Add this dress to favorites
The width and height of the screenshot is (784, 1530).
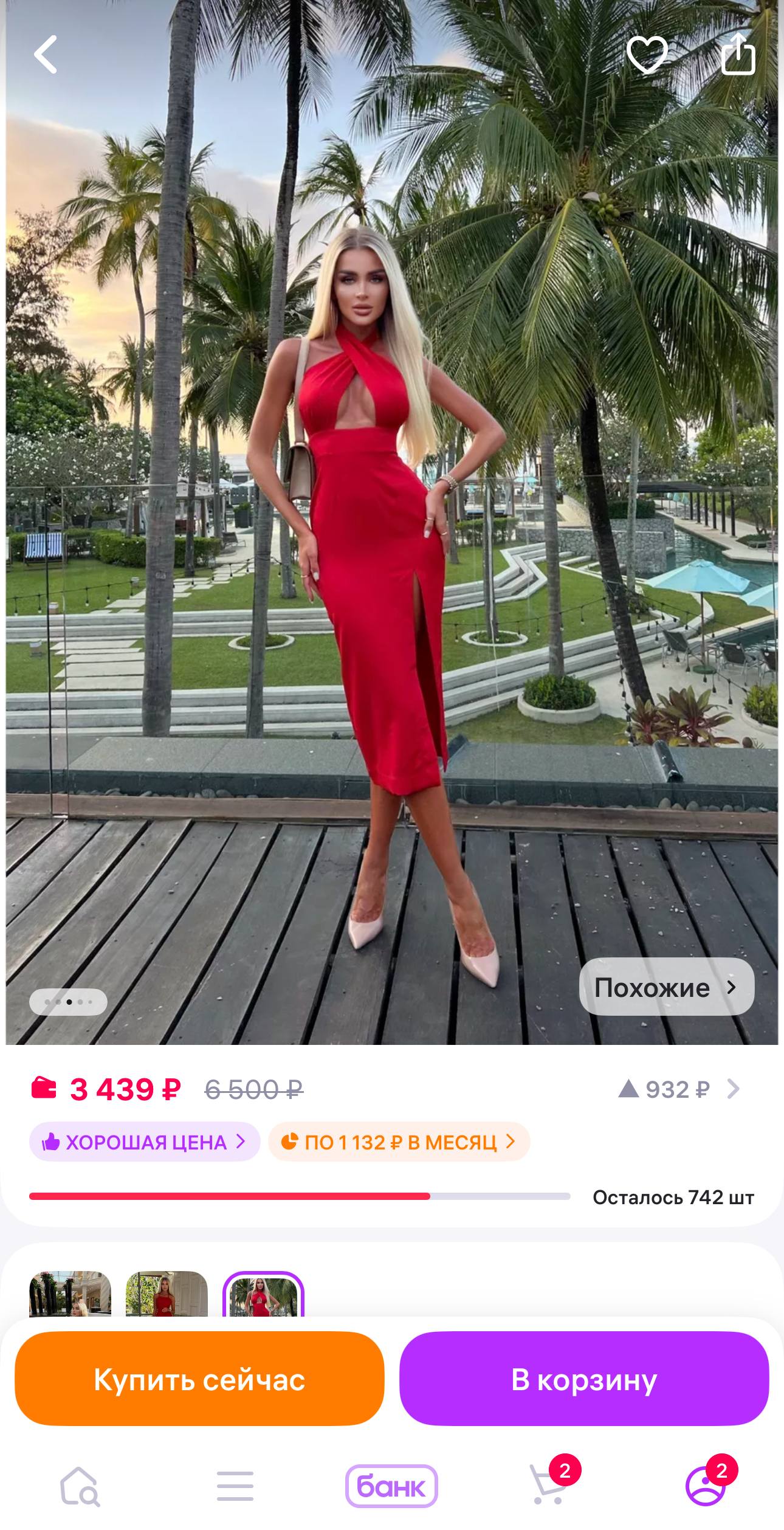click(x=647, y=55)
